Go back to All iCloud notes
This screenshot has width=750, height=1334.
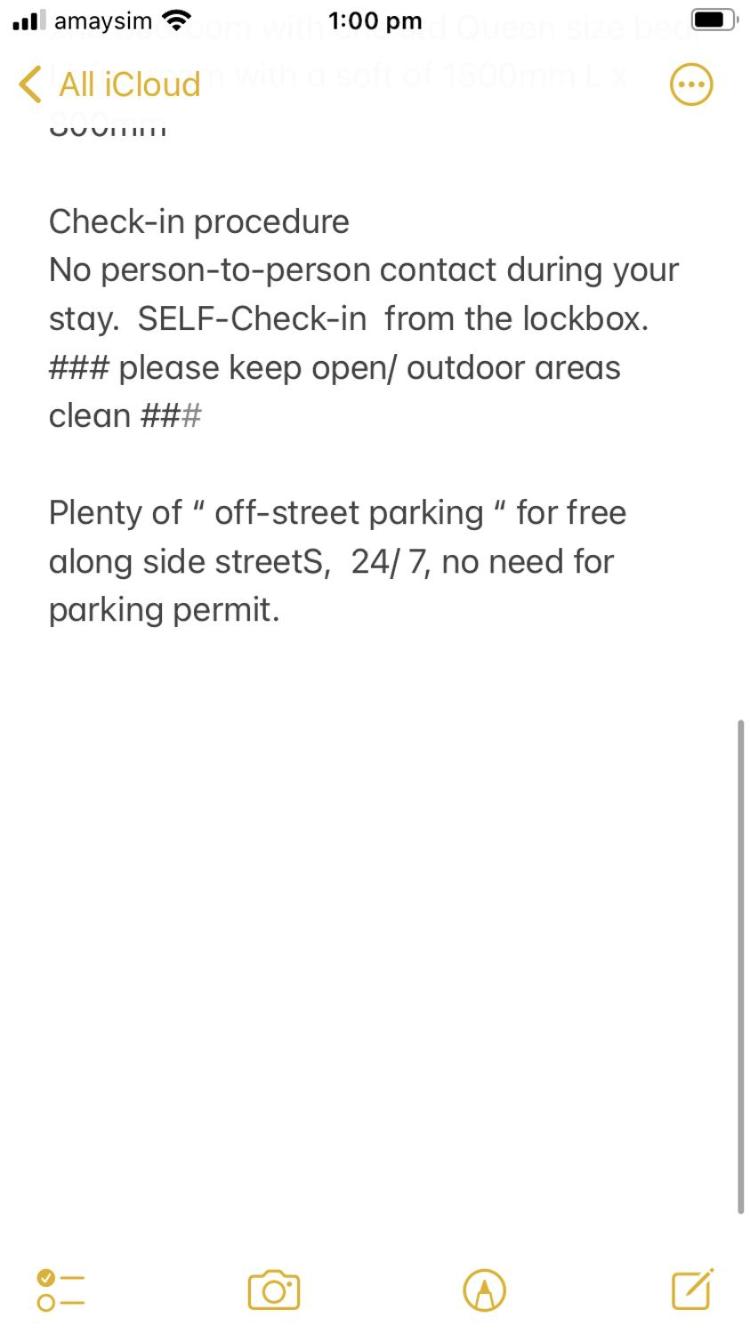110,85
